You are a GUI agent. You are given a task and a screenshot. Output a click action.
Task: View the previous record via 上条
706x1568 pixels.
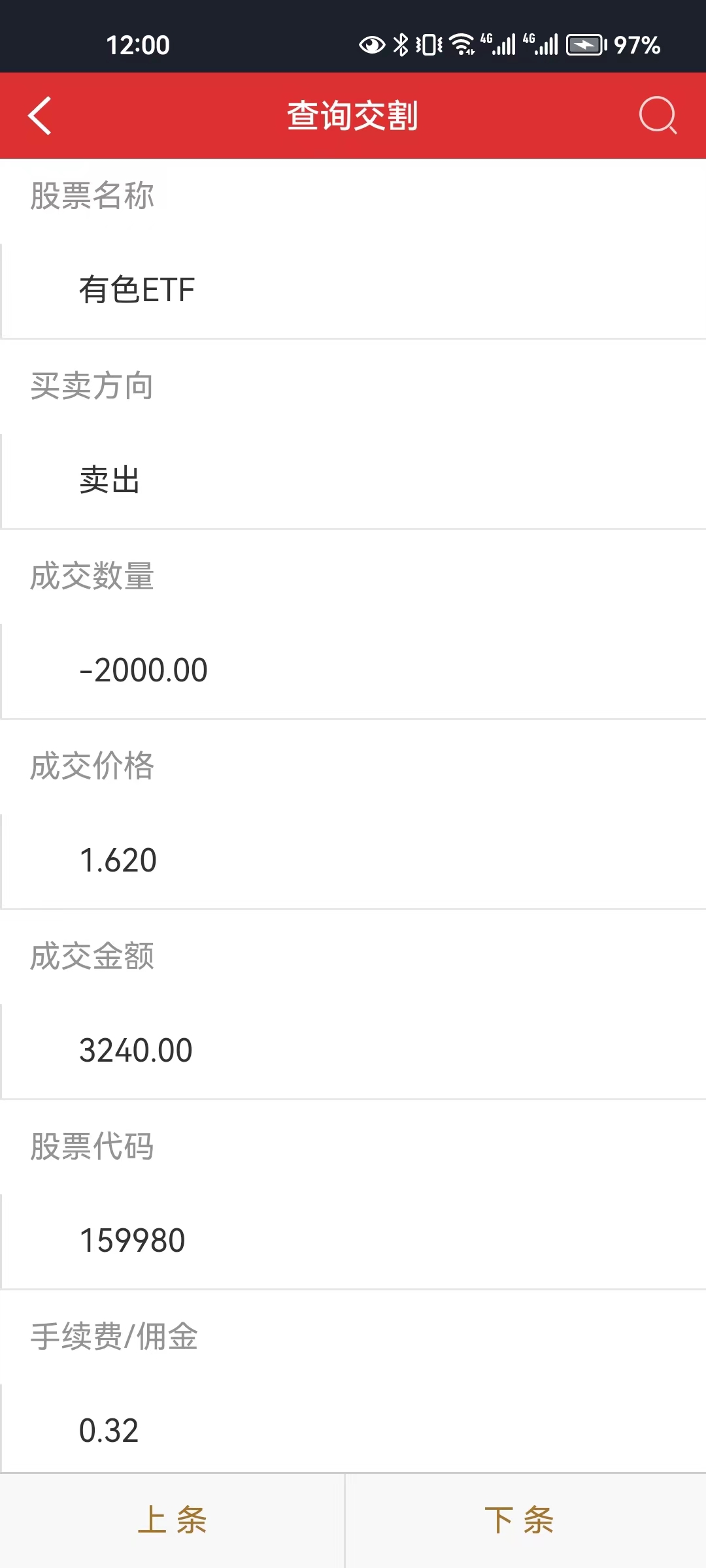click(x=172, y=1520)
